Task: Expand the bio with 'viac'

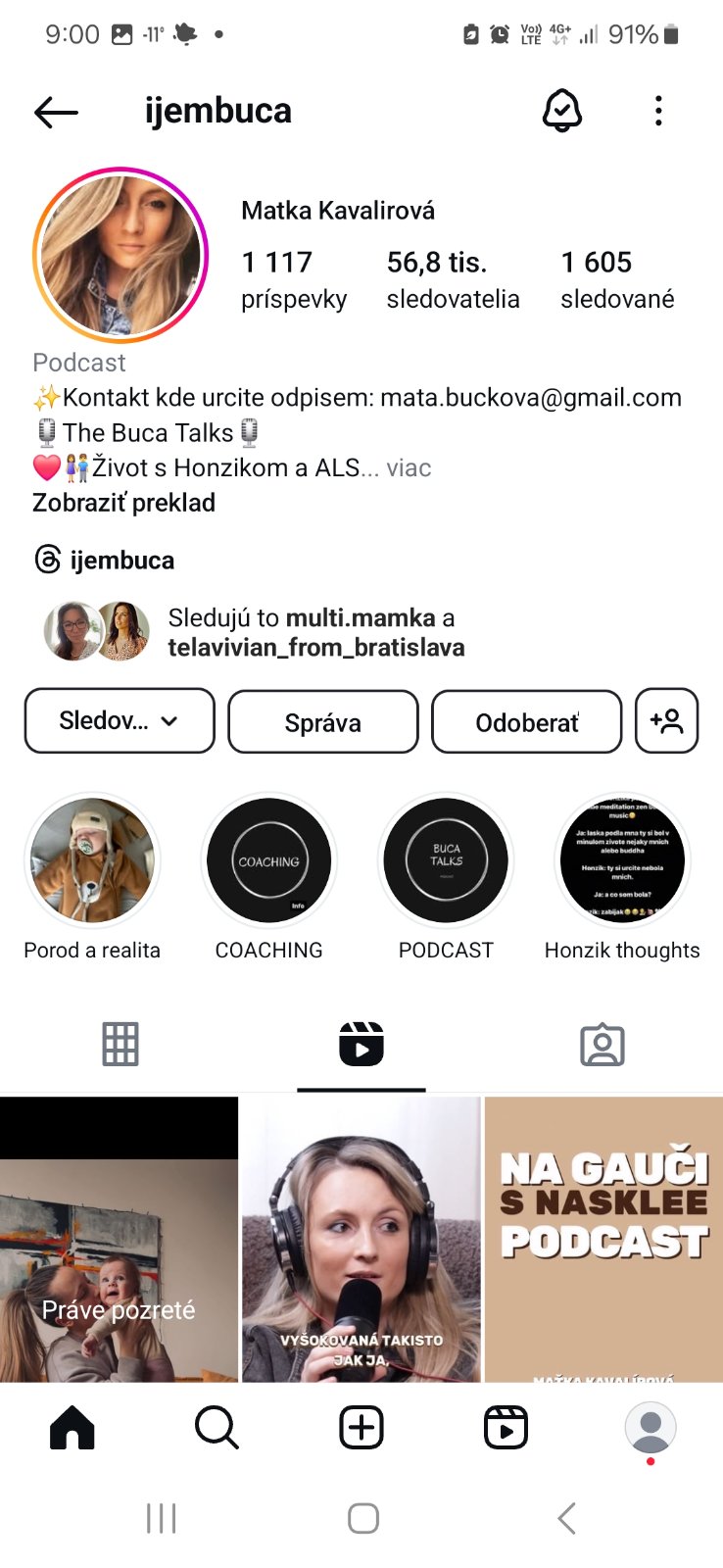Action: click(x=409, y=467)
